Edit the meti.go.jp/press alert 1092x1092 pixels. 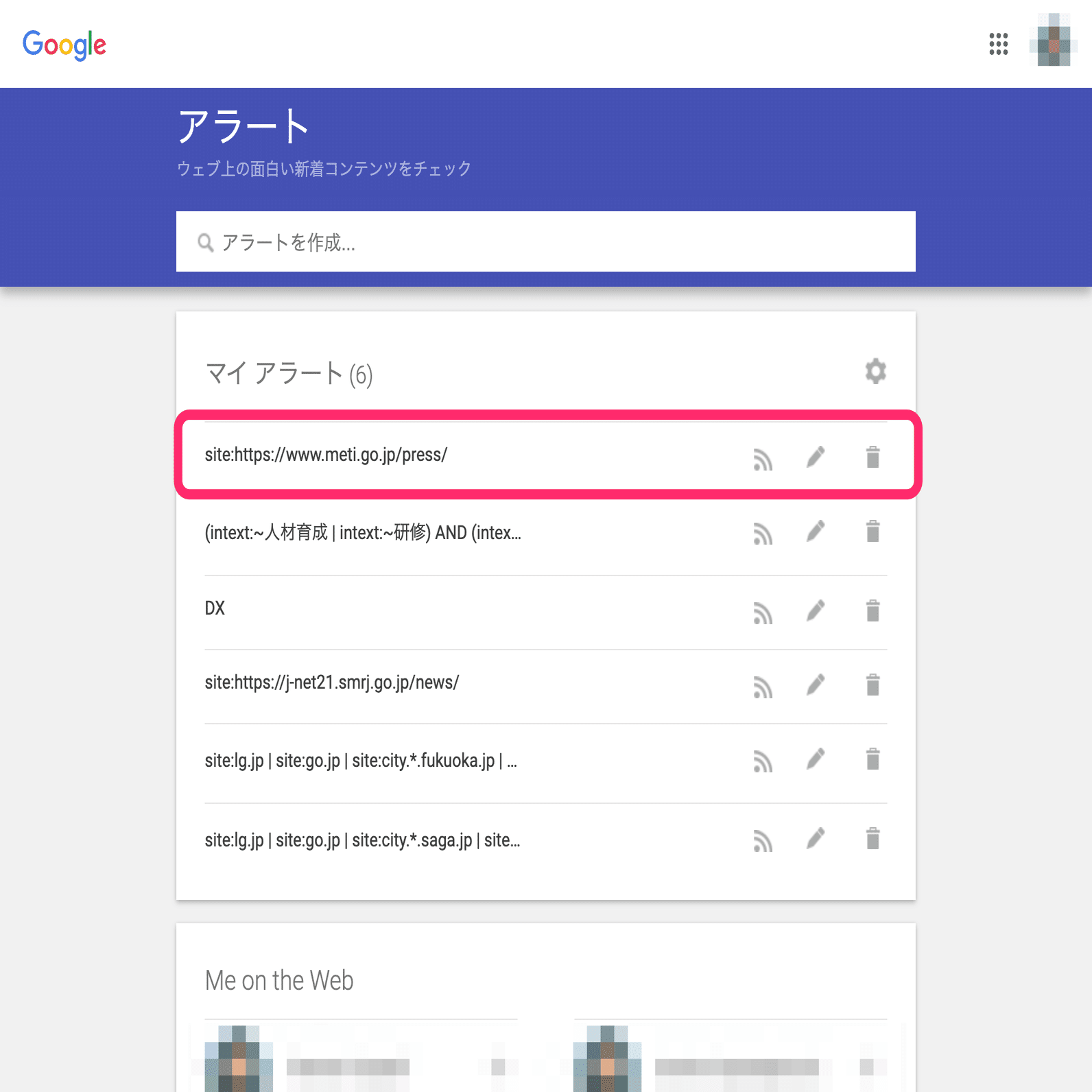pos(816,457)
